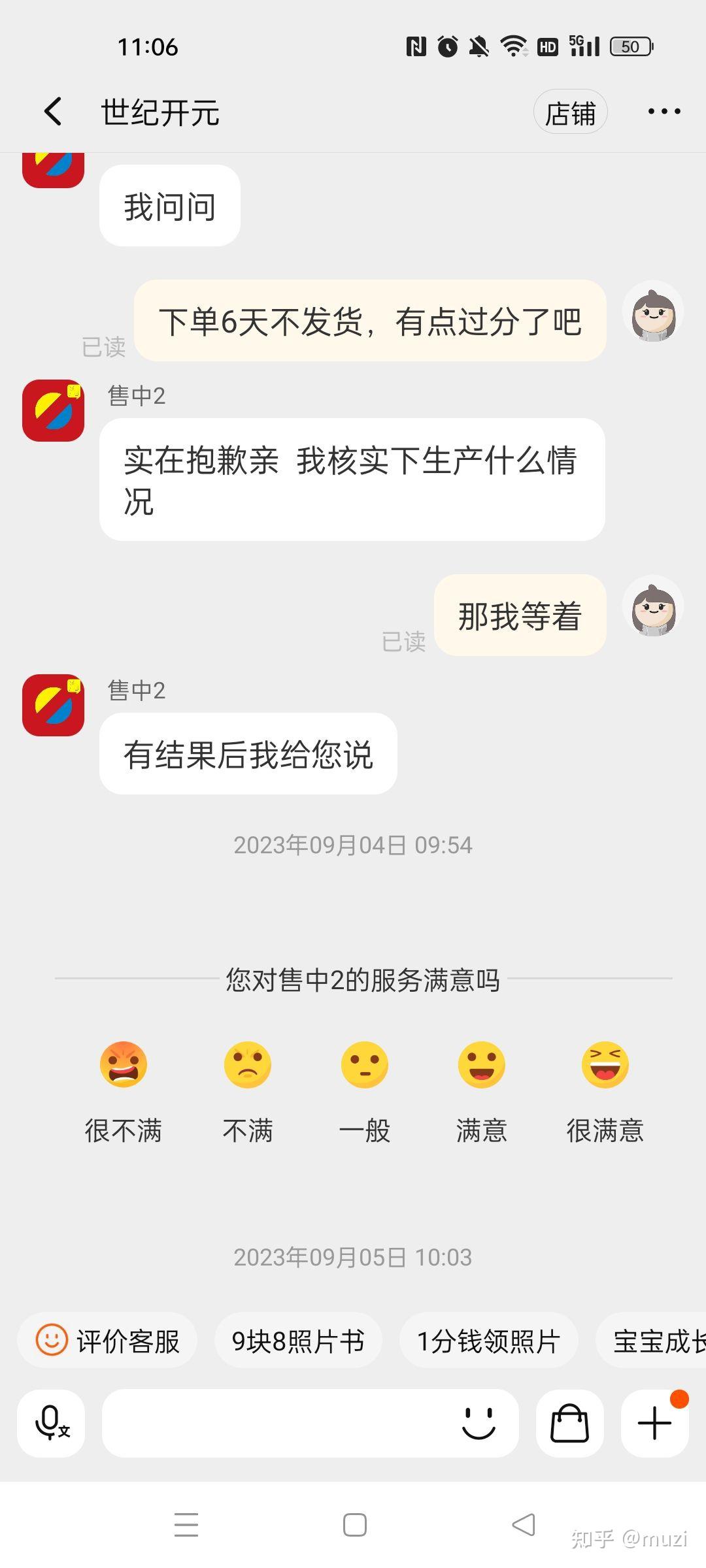Select the 很不满 satisfaction rating

[124, 1065]
